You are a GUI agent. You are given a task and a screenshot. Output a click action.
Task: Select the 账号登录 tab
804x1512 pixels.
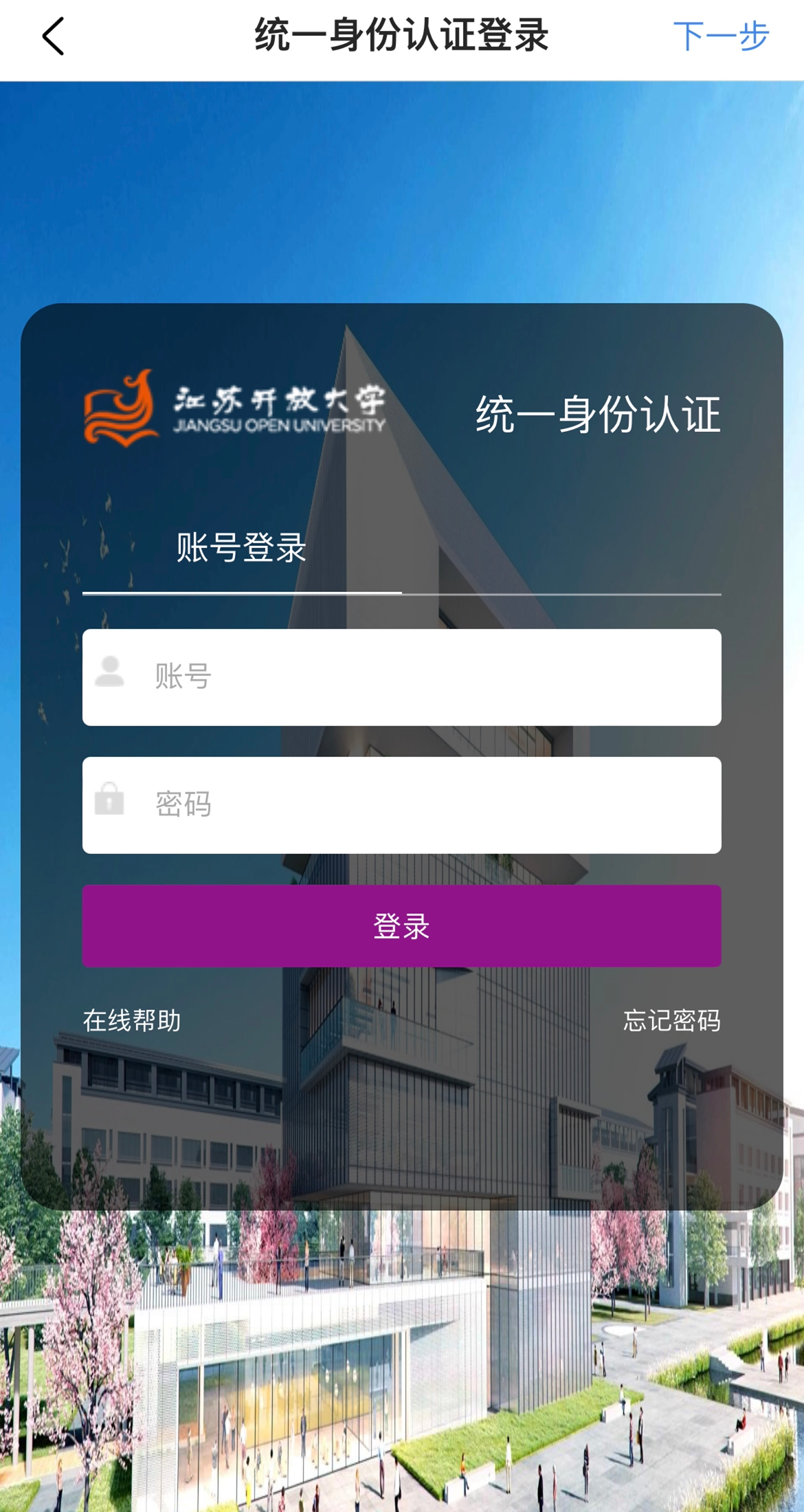click(241, 548)
